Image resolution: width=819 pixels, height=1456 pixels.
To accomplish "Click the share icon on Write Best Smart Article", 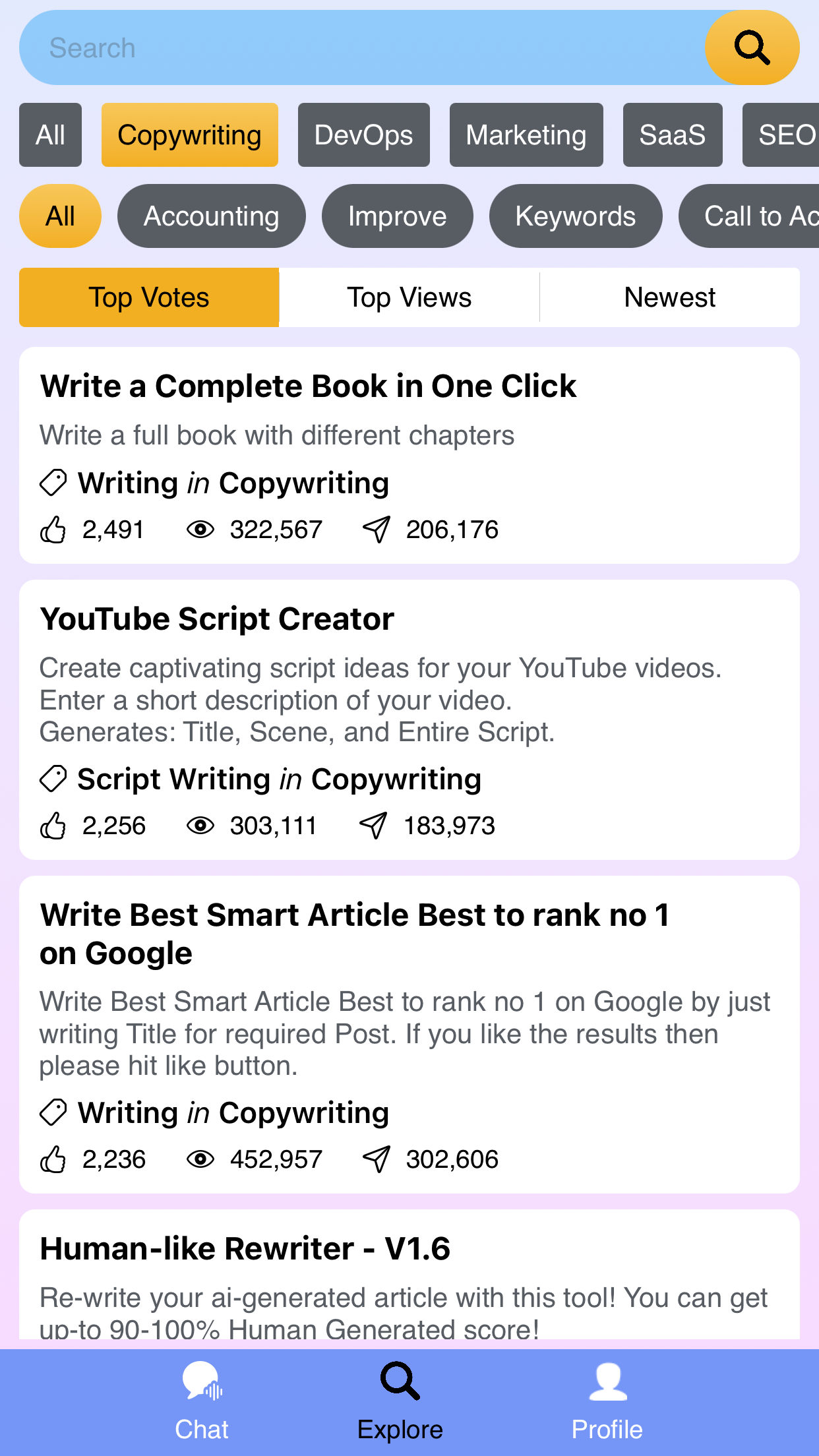I will 375,1159.
